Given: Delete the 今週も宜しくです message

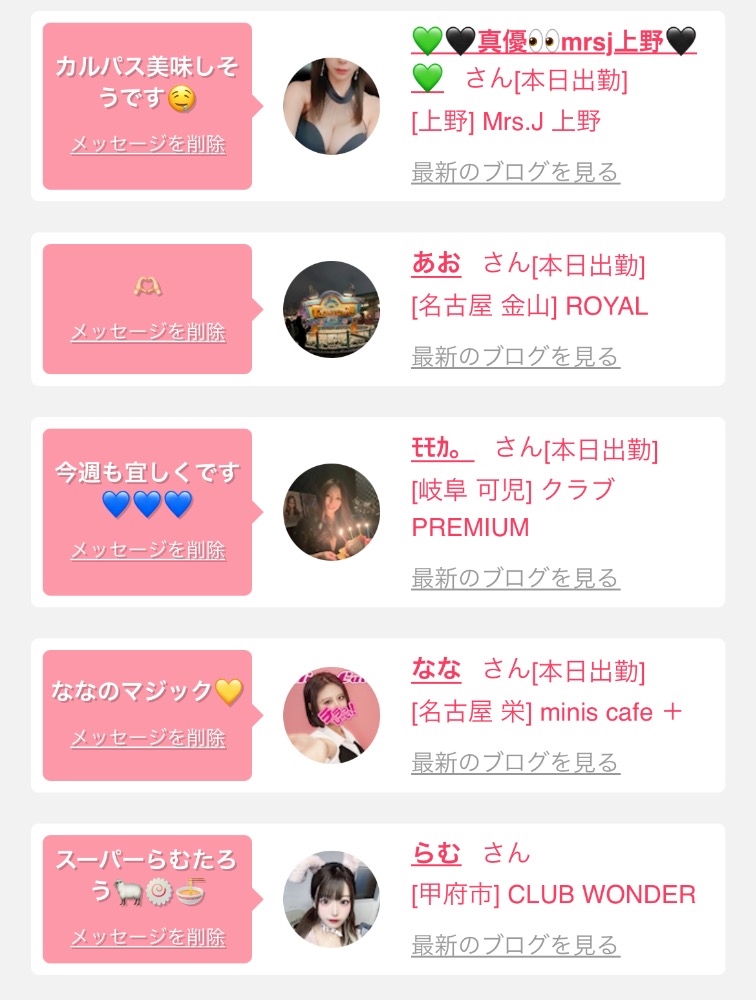Looking at the screenshot, I should point(148,550).
